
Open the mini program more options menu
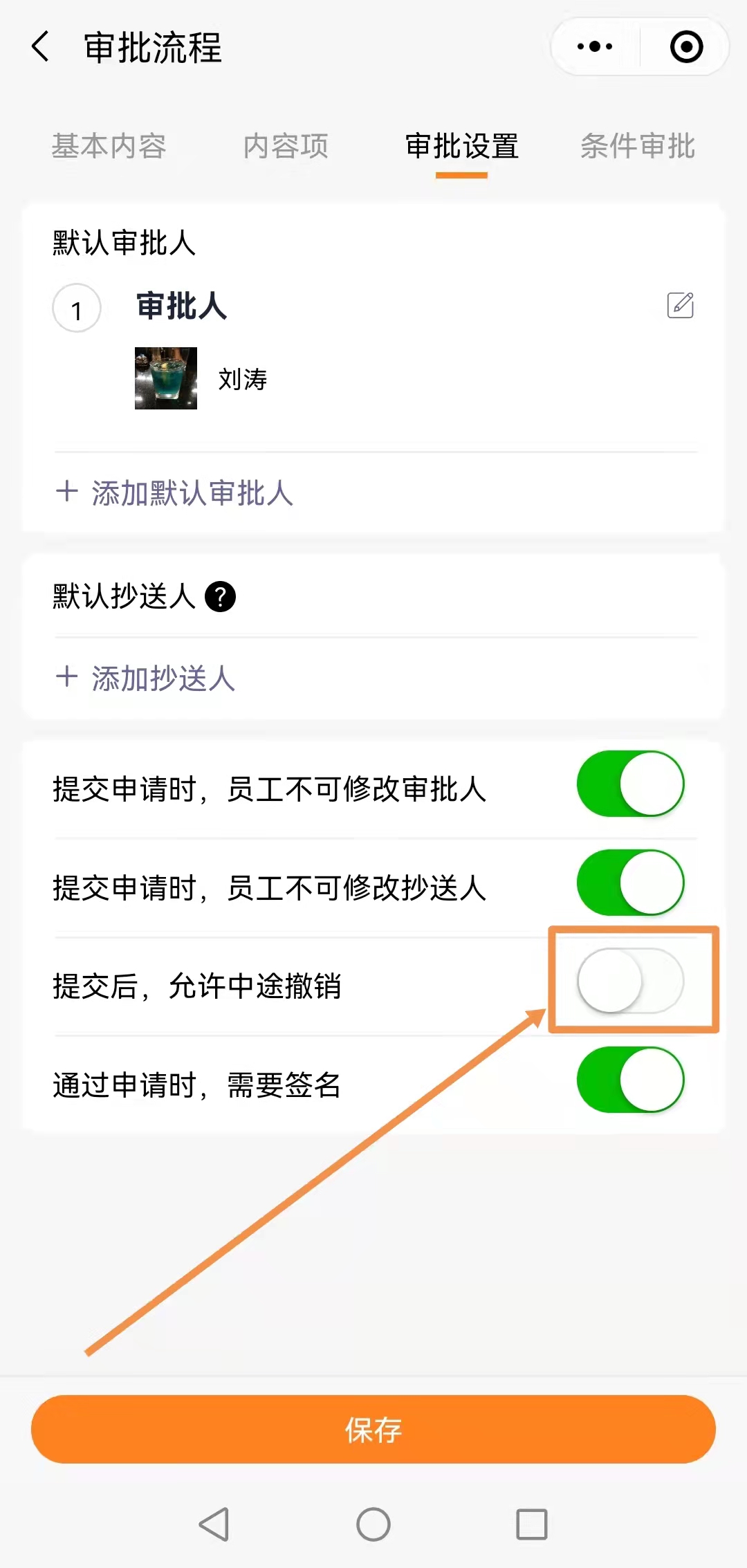[x=595, y=47]
